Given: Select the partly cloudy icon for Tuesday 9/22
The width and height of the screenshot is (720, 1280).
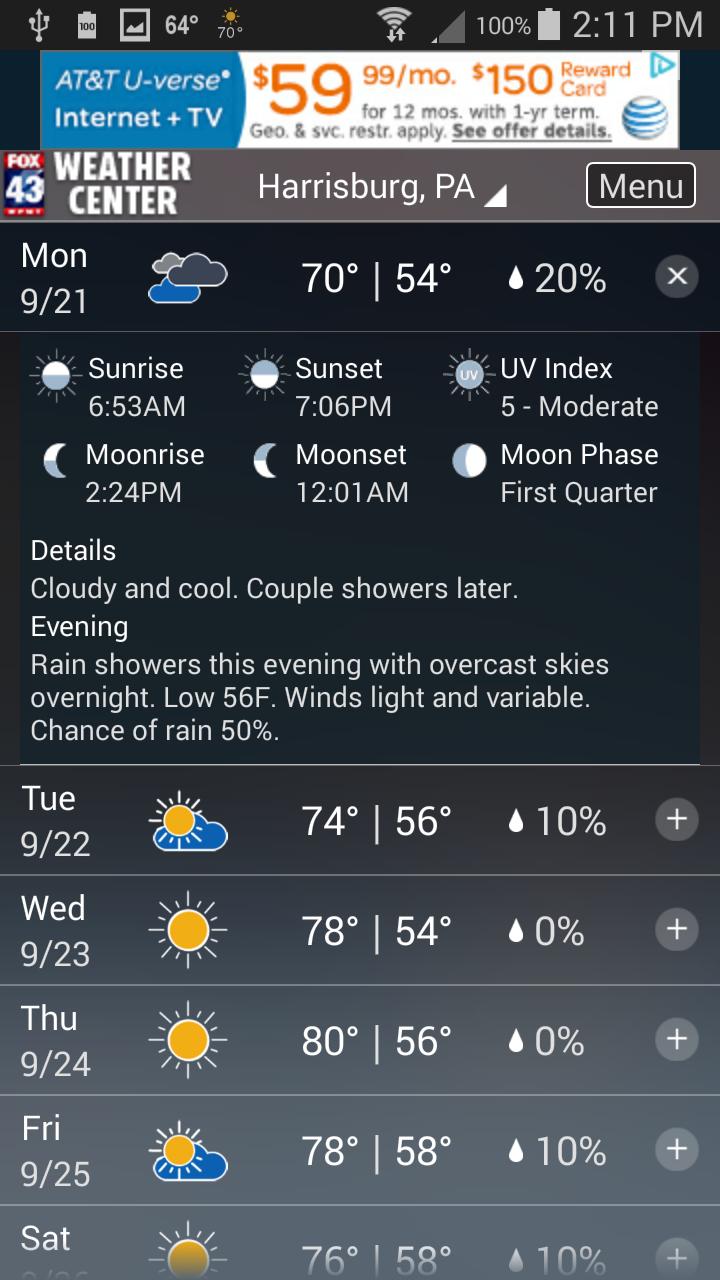Looking at the screenshot, I should pos(187,820).
